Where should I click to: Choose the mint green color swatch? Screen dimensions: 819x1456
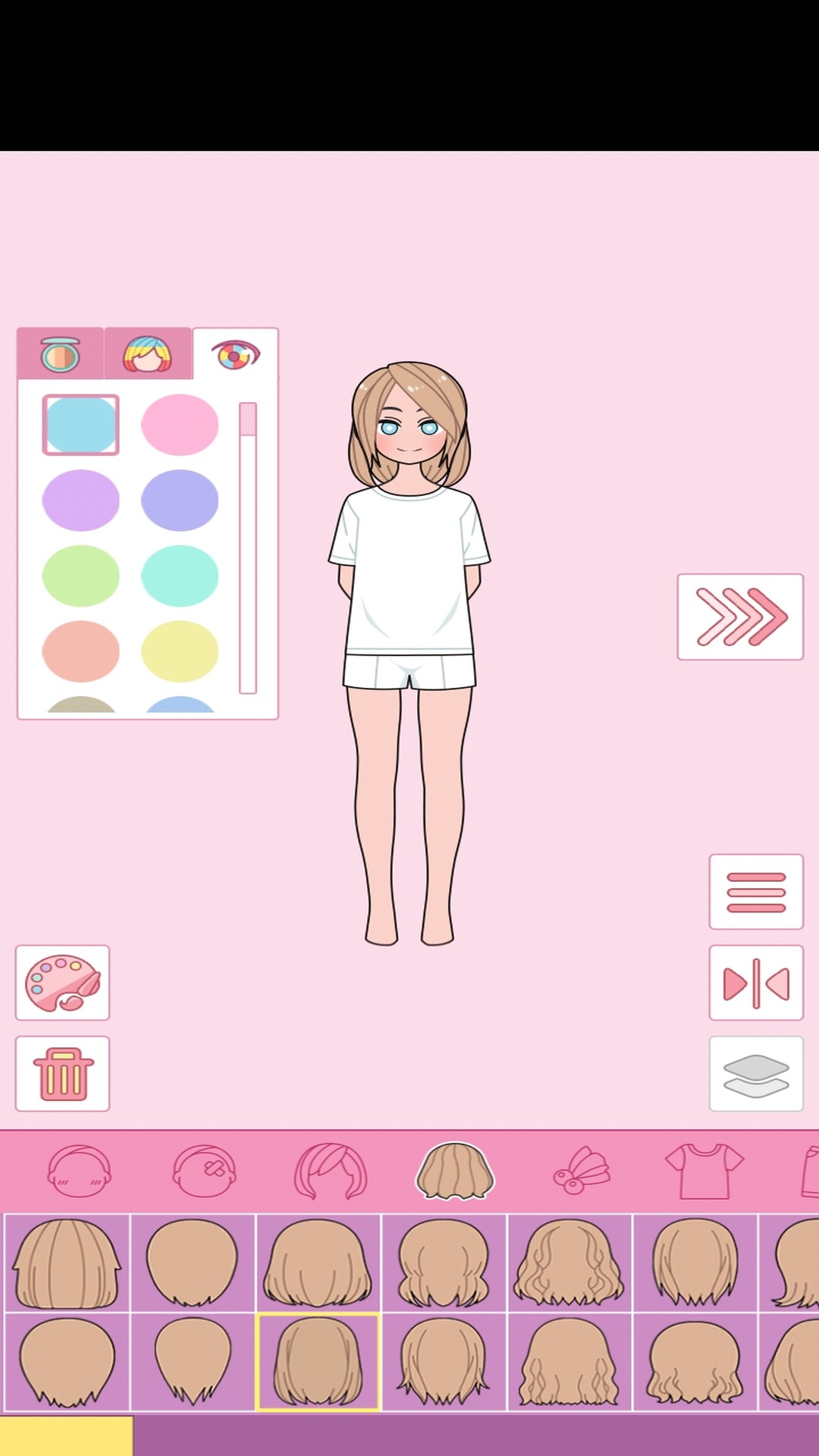coord(180,576)
